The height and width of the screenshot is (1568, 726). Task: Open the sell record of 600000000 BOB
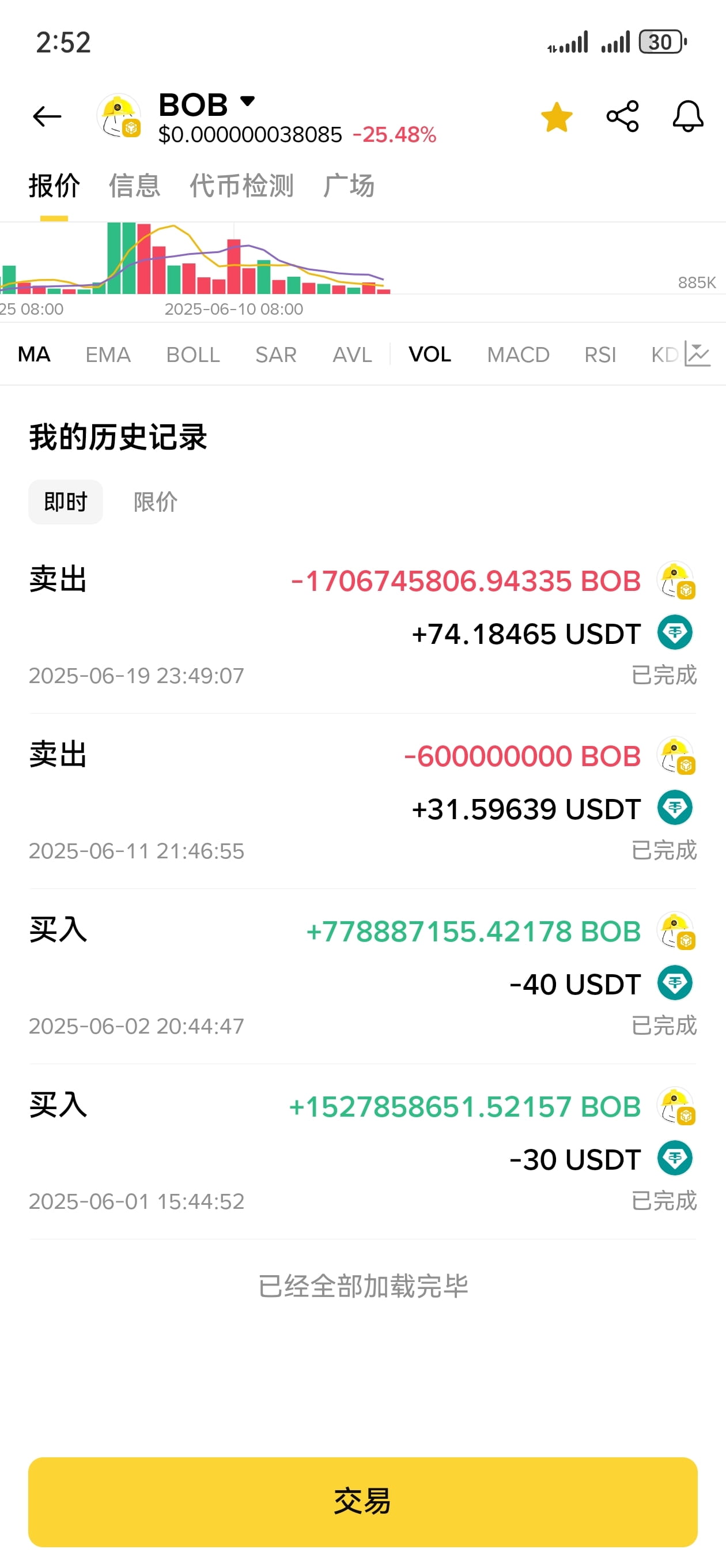362,802
